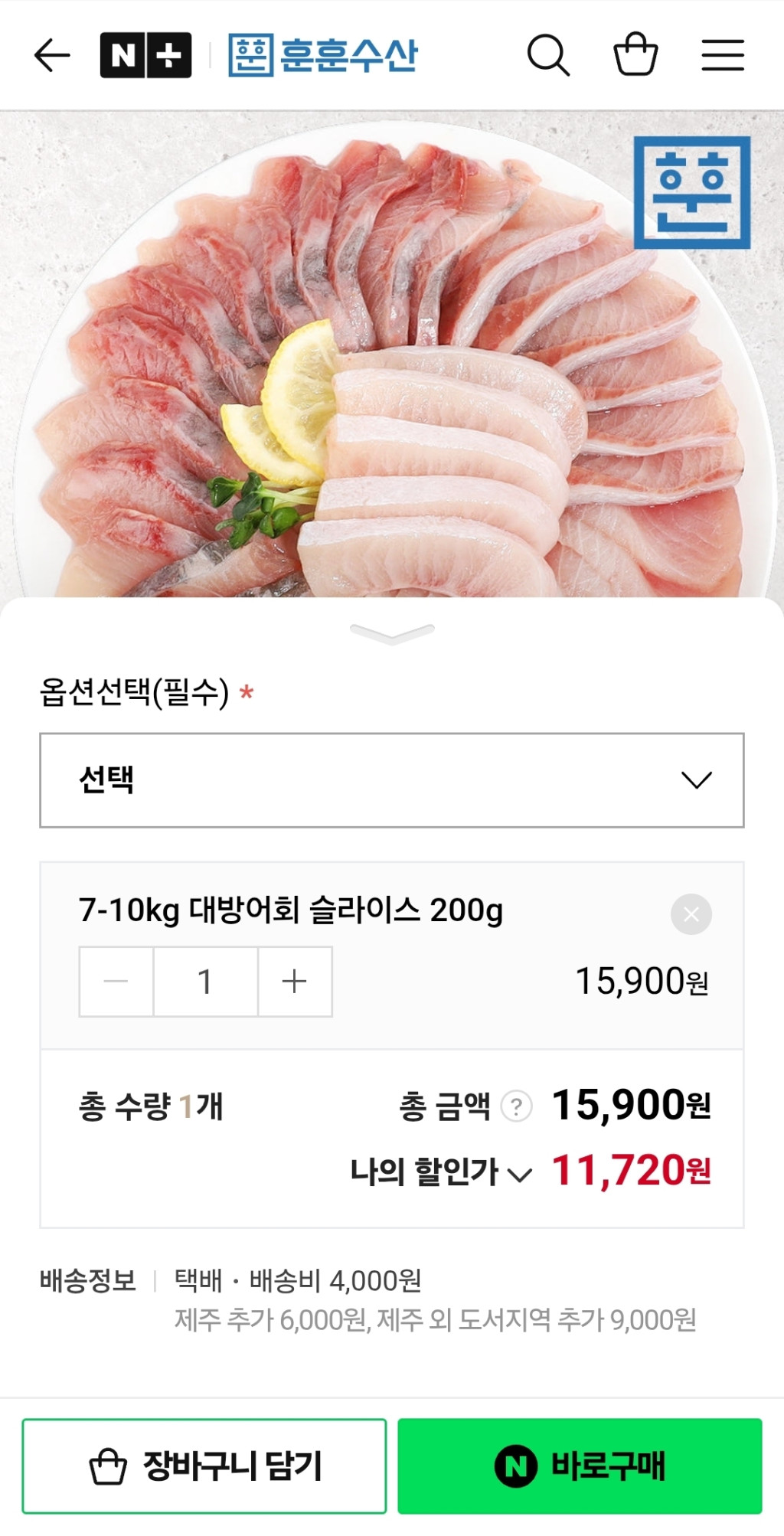The height and width of the screenshot is (1536, 784).
Task: Increase quantity with the plus button
Action: click(295, 982)
